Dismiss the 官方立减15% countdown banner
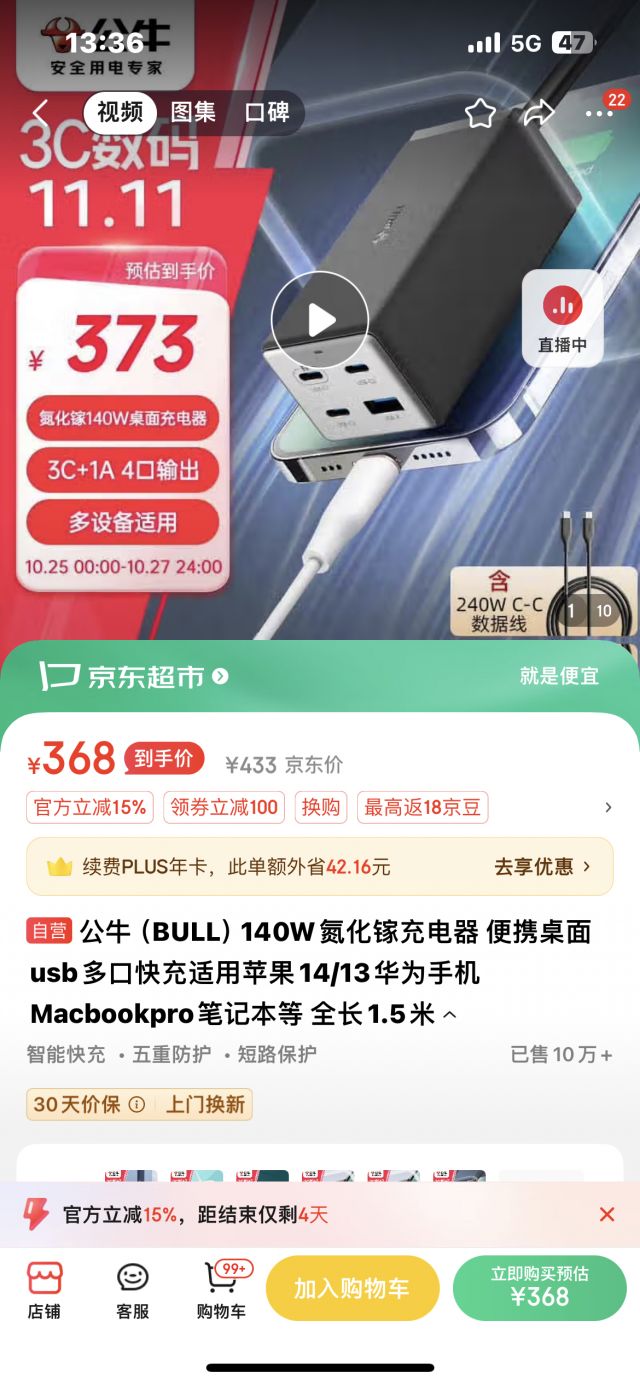The height and width of the screenshot is (1385, 640). (x=606, y=1214)
